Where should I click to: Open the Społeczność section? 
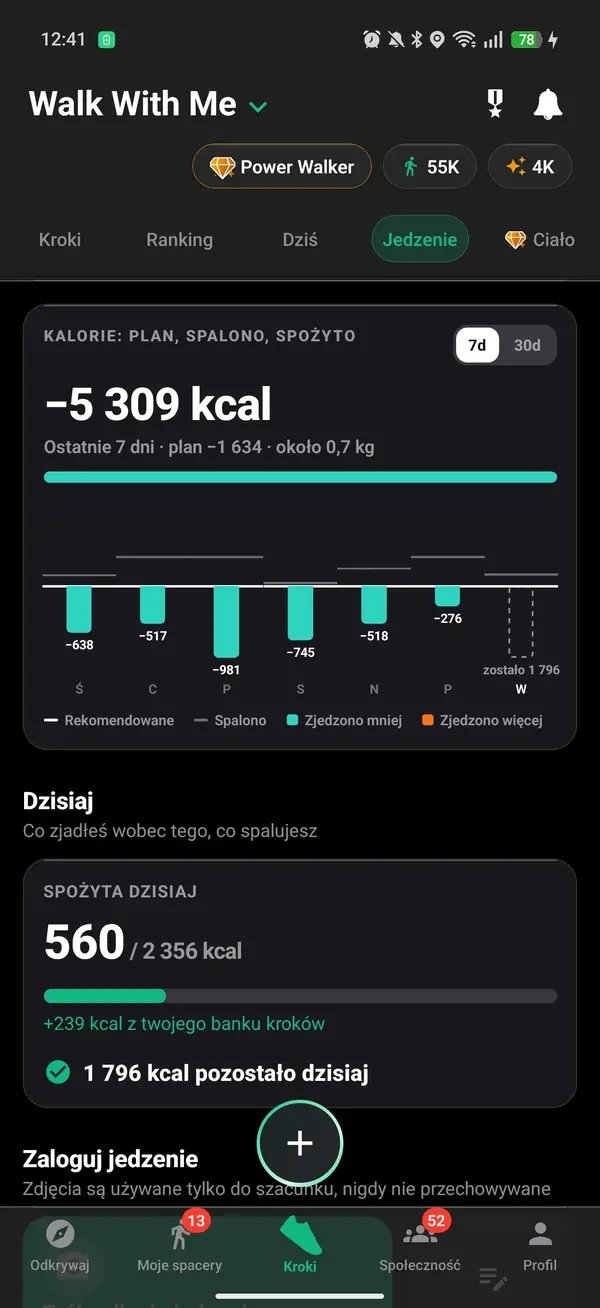[x=420, y=1245]
